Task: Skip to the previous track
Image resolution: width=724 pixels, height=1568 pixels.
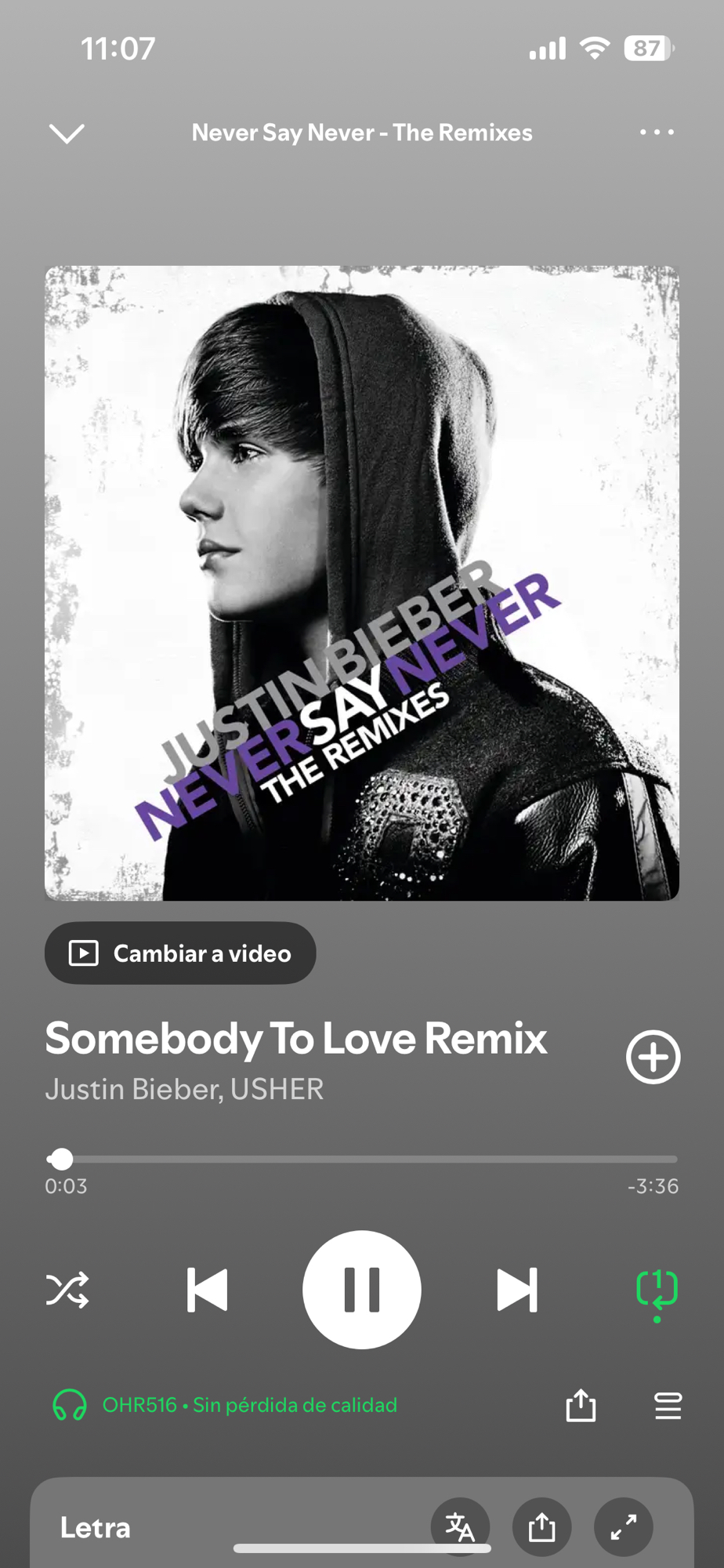Action: (208, 1290)
